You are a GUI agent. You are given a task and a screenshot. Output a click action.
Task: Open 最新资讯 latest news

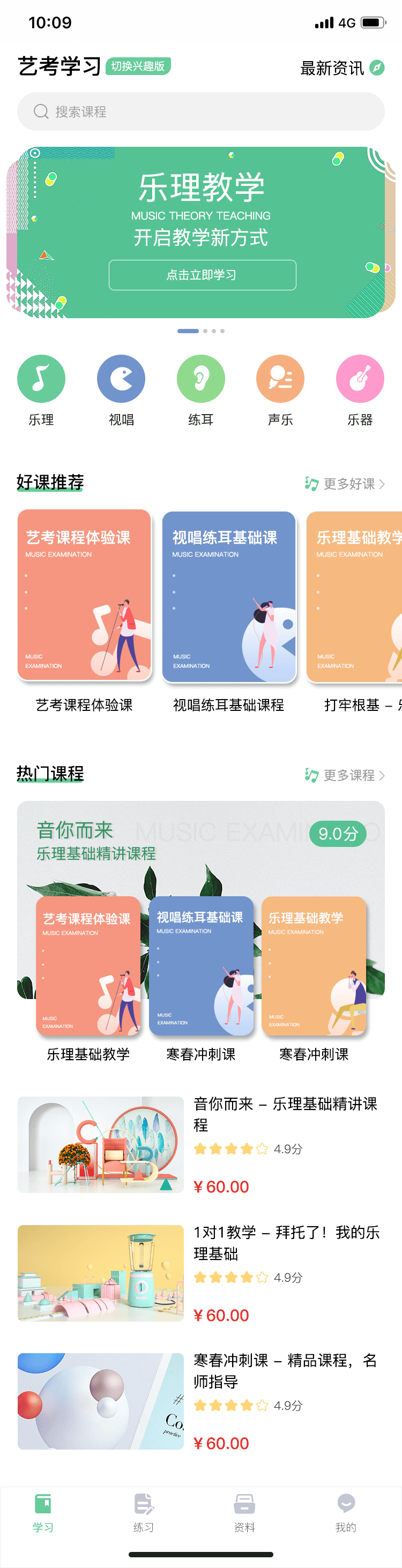point(341,67)
